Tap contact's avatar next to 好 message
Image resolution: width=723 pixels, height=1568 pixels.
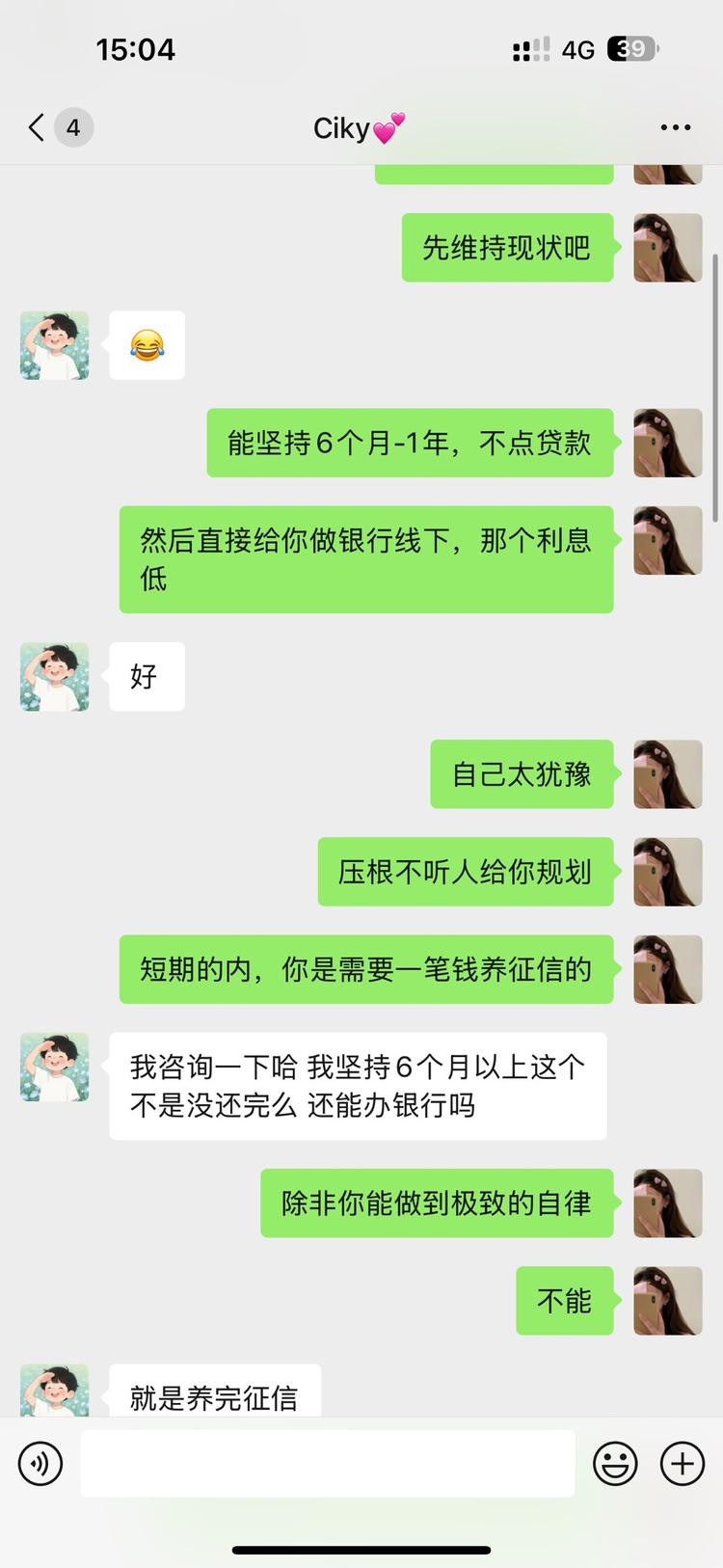55,677
